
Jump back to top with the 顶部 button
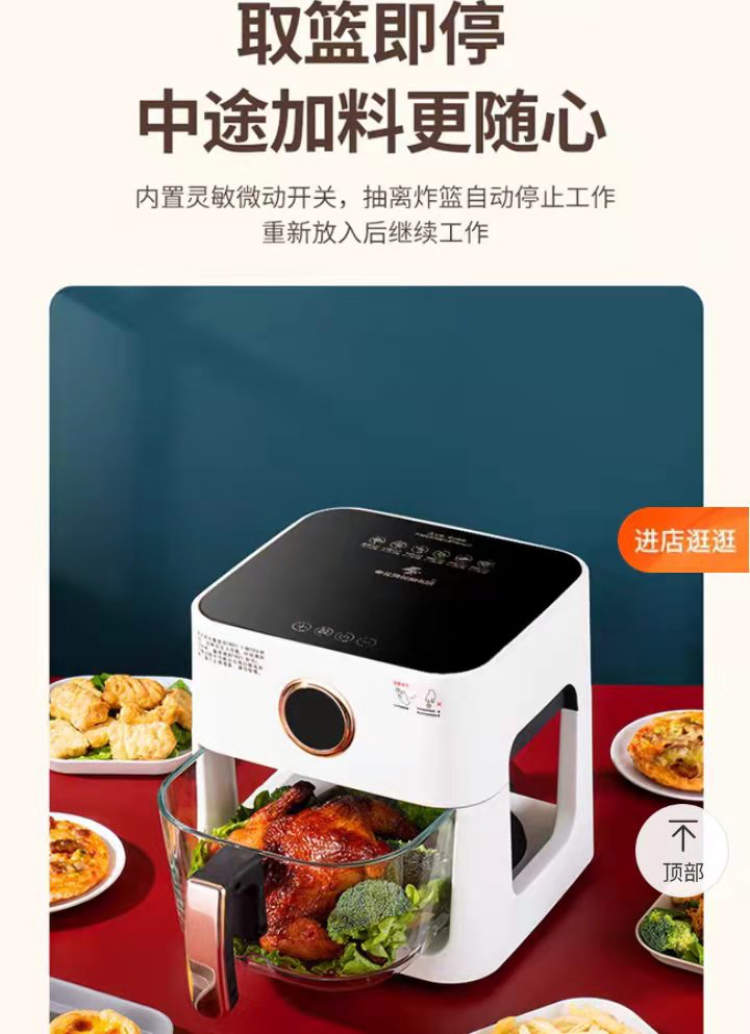[682, 850]
